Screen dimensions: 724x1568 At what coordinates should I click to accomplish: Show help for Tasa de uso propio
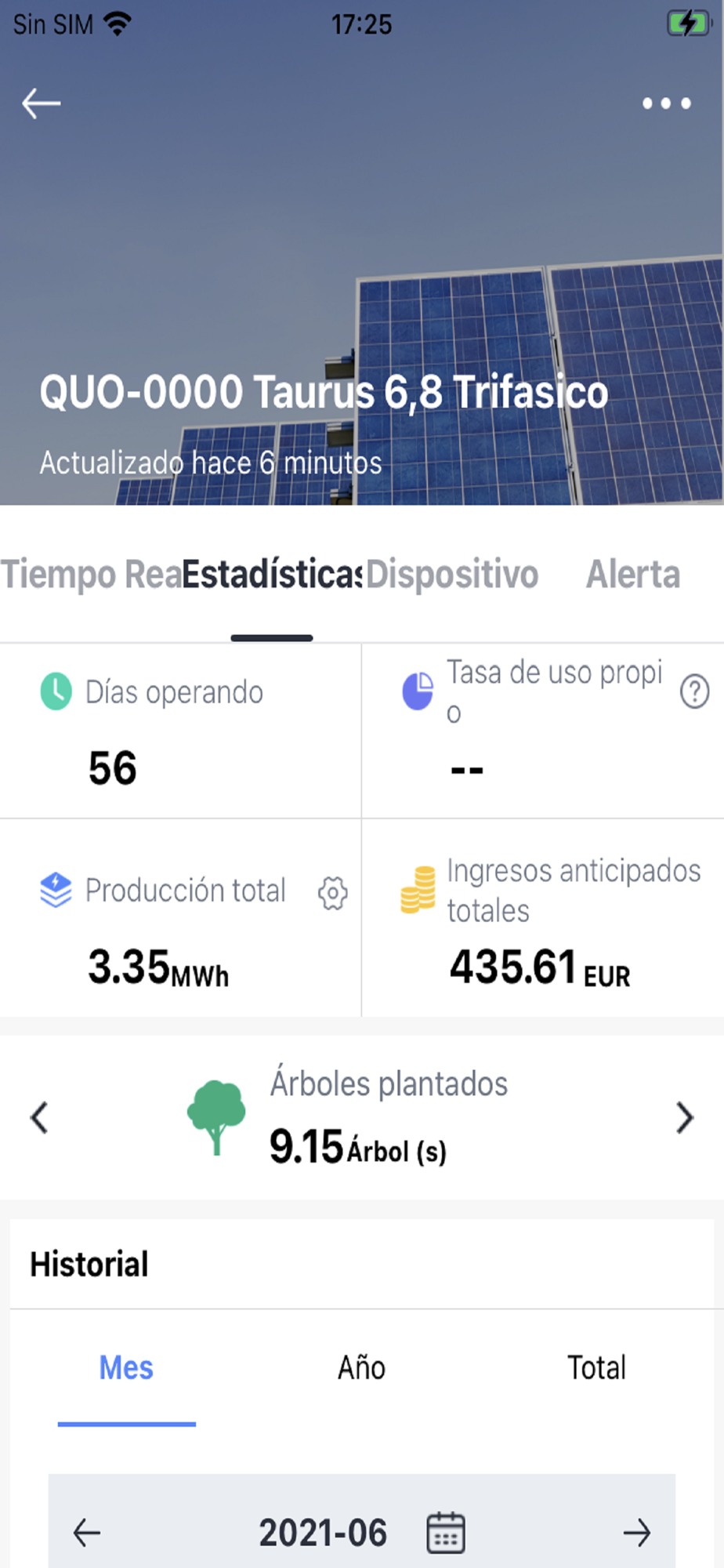click(x=694, y=692)
